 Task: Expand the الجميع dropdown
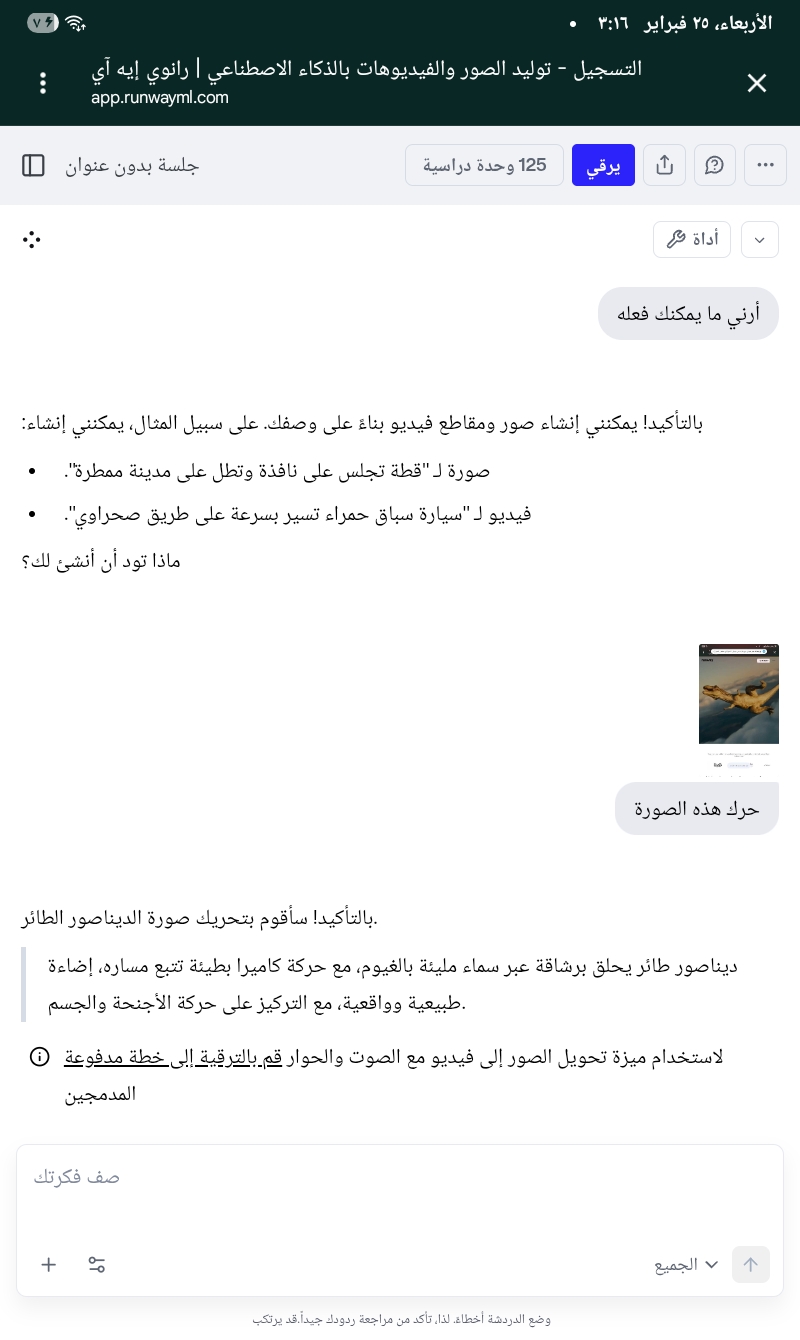pyautogui.click(x=686, y=1264)
